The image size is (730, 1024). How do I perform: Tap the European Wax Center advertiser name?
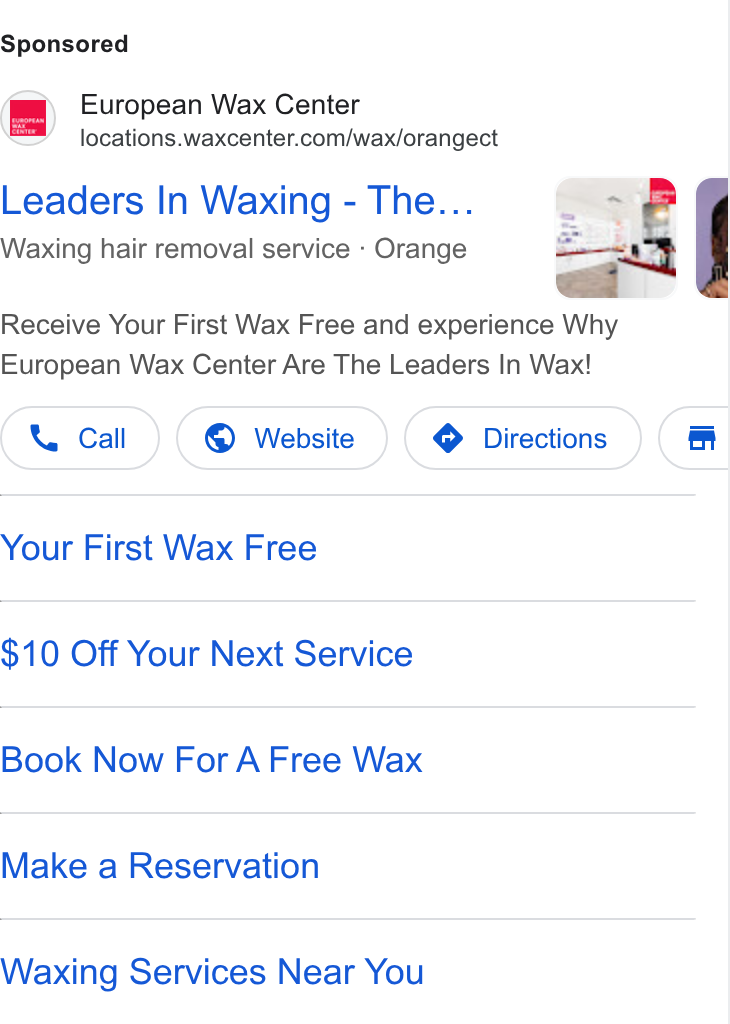point(220,104)
